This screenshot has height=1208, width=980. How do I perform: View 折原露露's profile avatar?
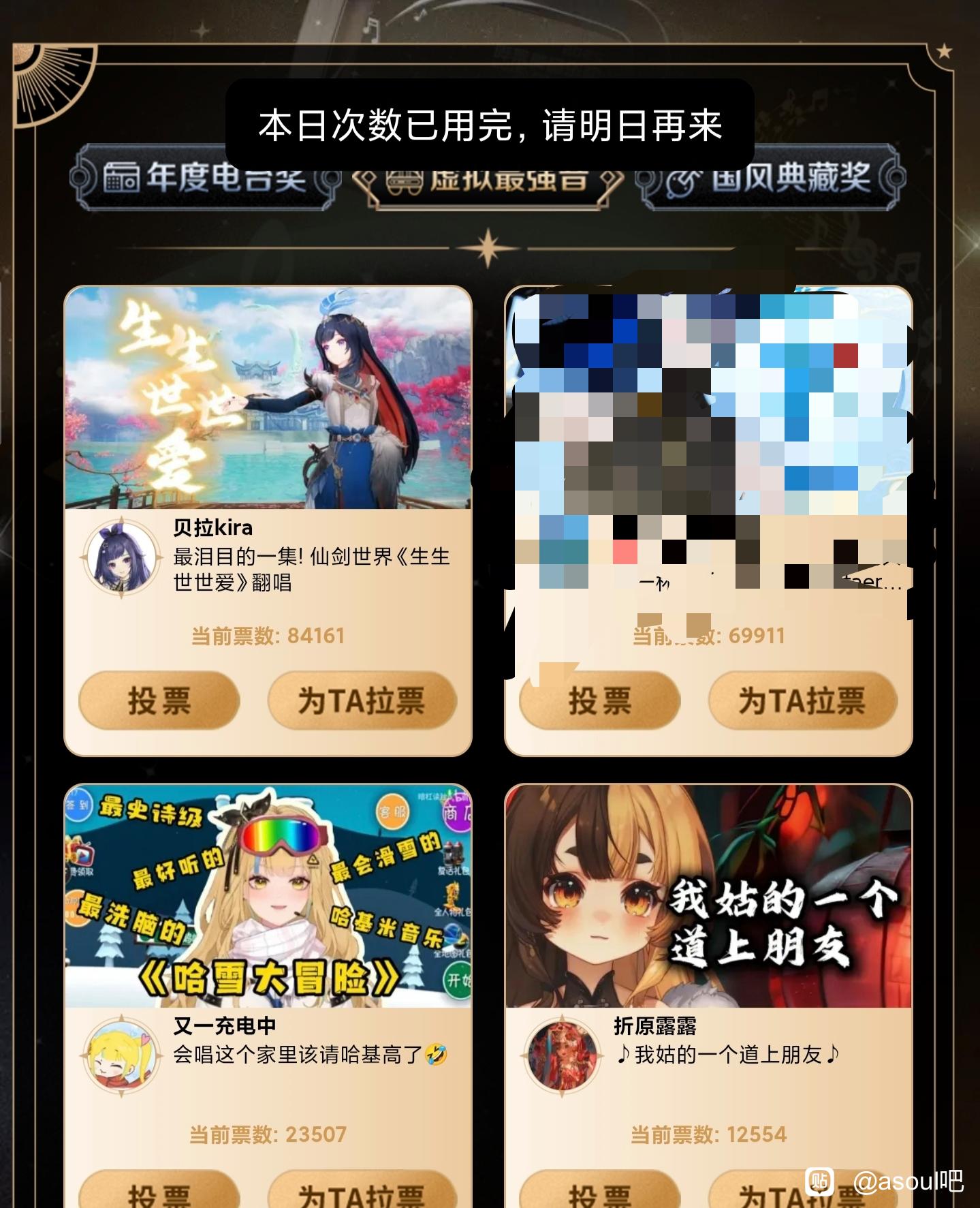click(x=562, y=1056)
